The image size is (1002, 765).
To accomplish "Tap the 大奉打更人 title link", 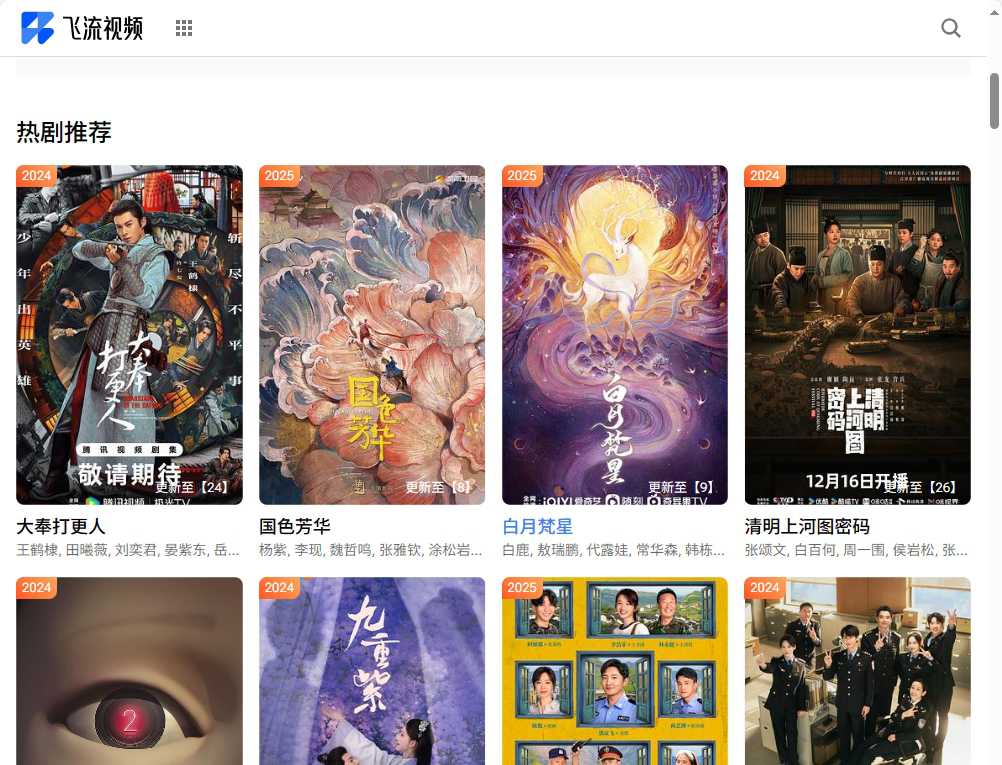I will tap(61, 526).
